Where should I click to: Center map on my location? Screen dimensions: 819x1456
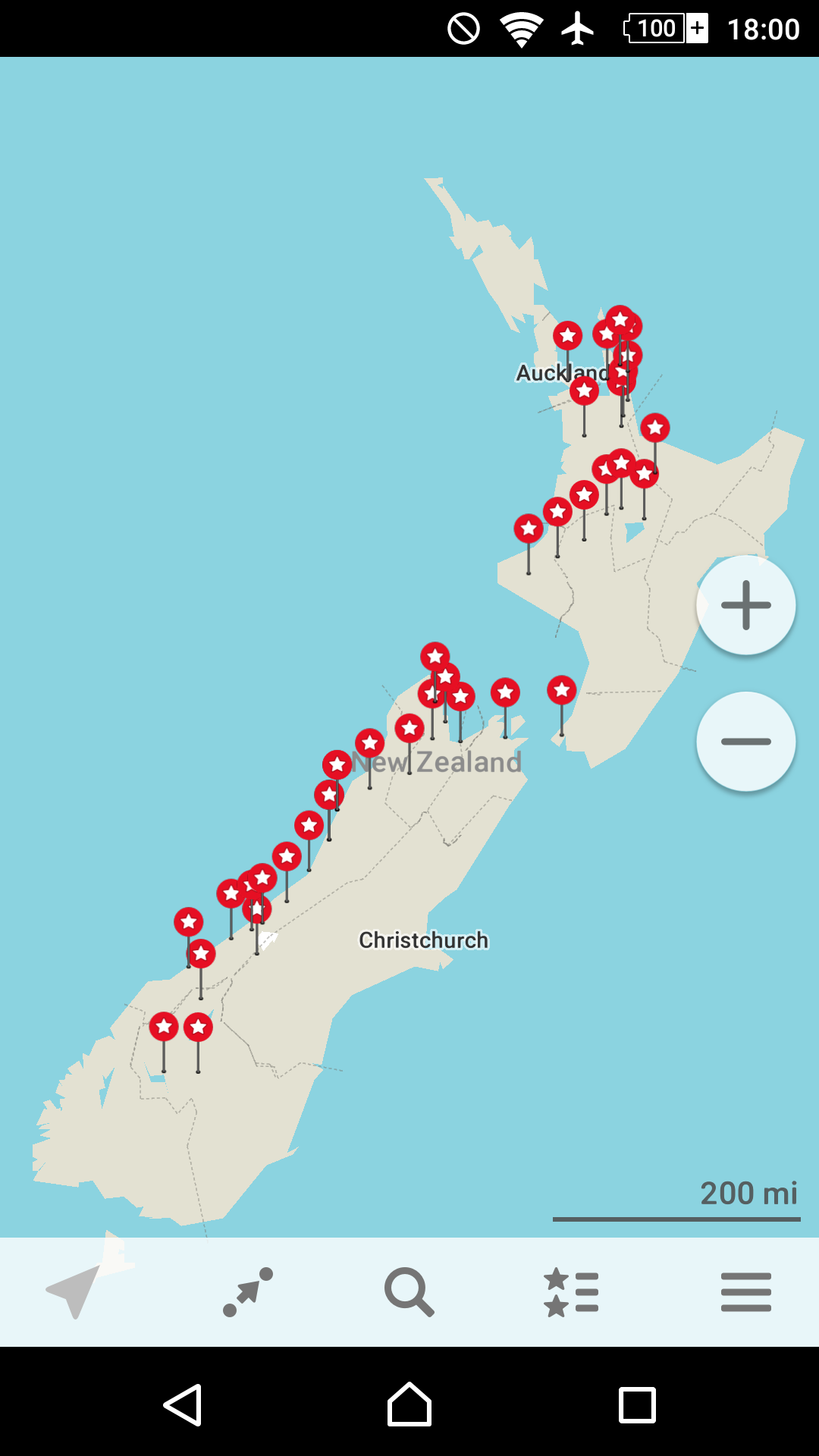click(x=74, y=1291)
